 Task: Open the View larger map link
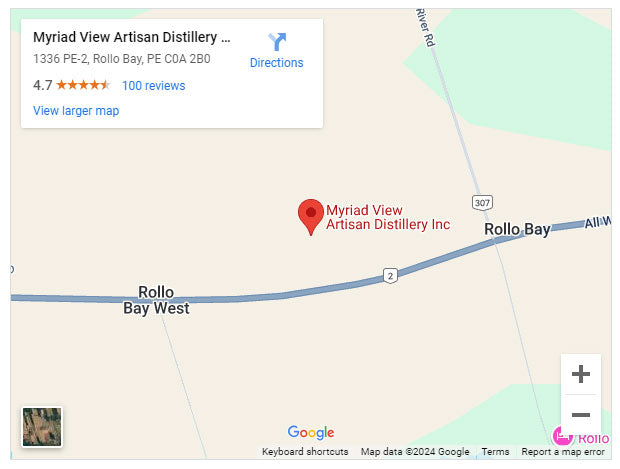76,111
